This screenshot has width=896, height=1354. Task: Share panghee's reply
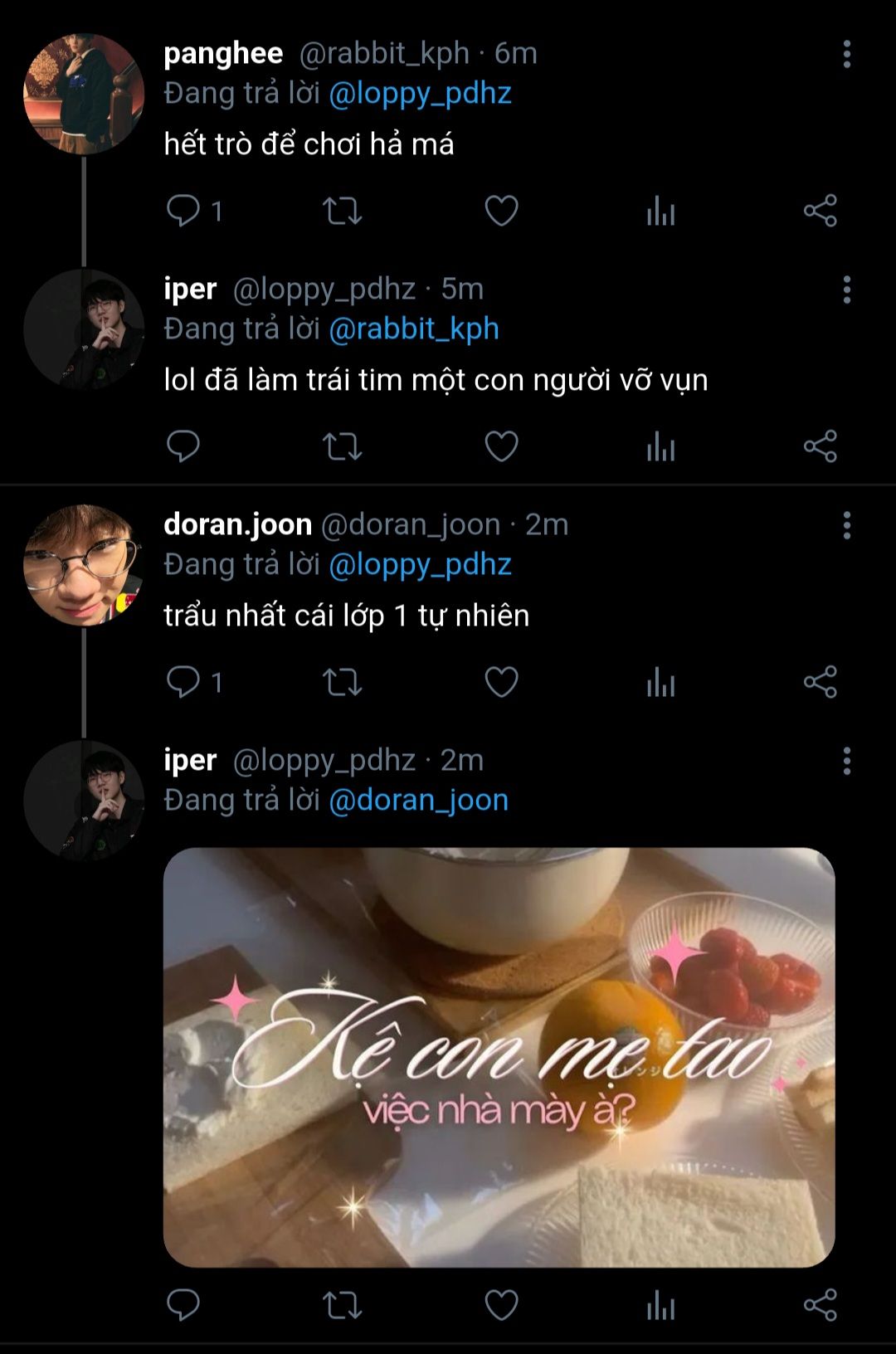pyautogui.click(x=820, y=211)
